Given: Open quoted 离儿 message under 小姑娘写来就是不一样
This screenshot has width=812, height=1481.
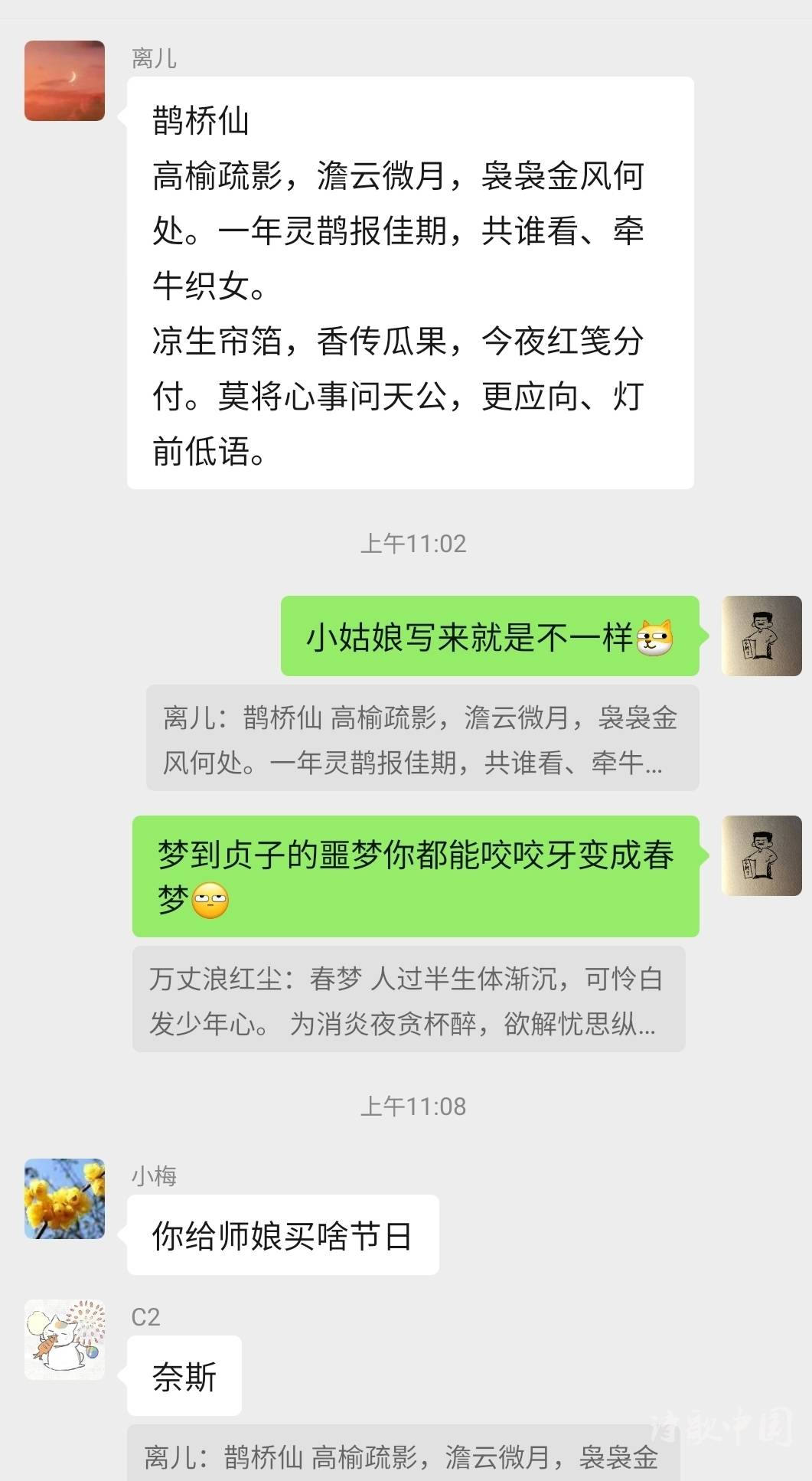Looking at the screenshot, I should tap(422, 738).
